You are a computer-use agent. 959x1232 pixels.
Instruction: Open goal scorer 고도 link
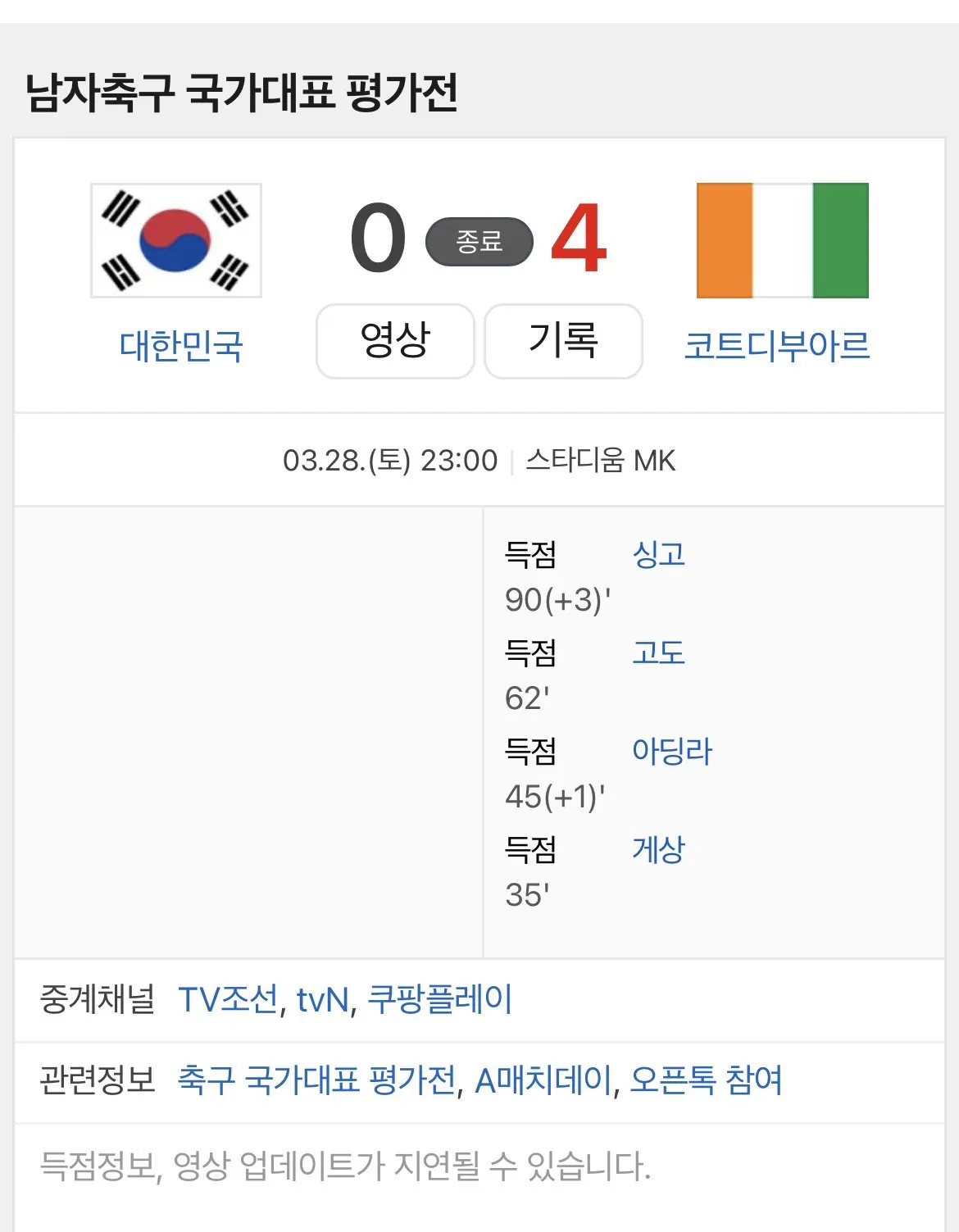[658, 653]
